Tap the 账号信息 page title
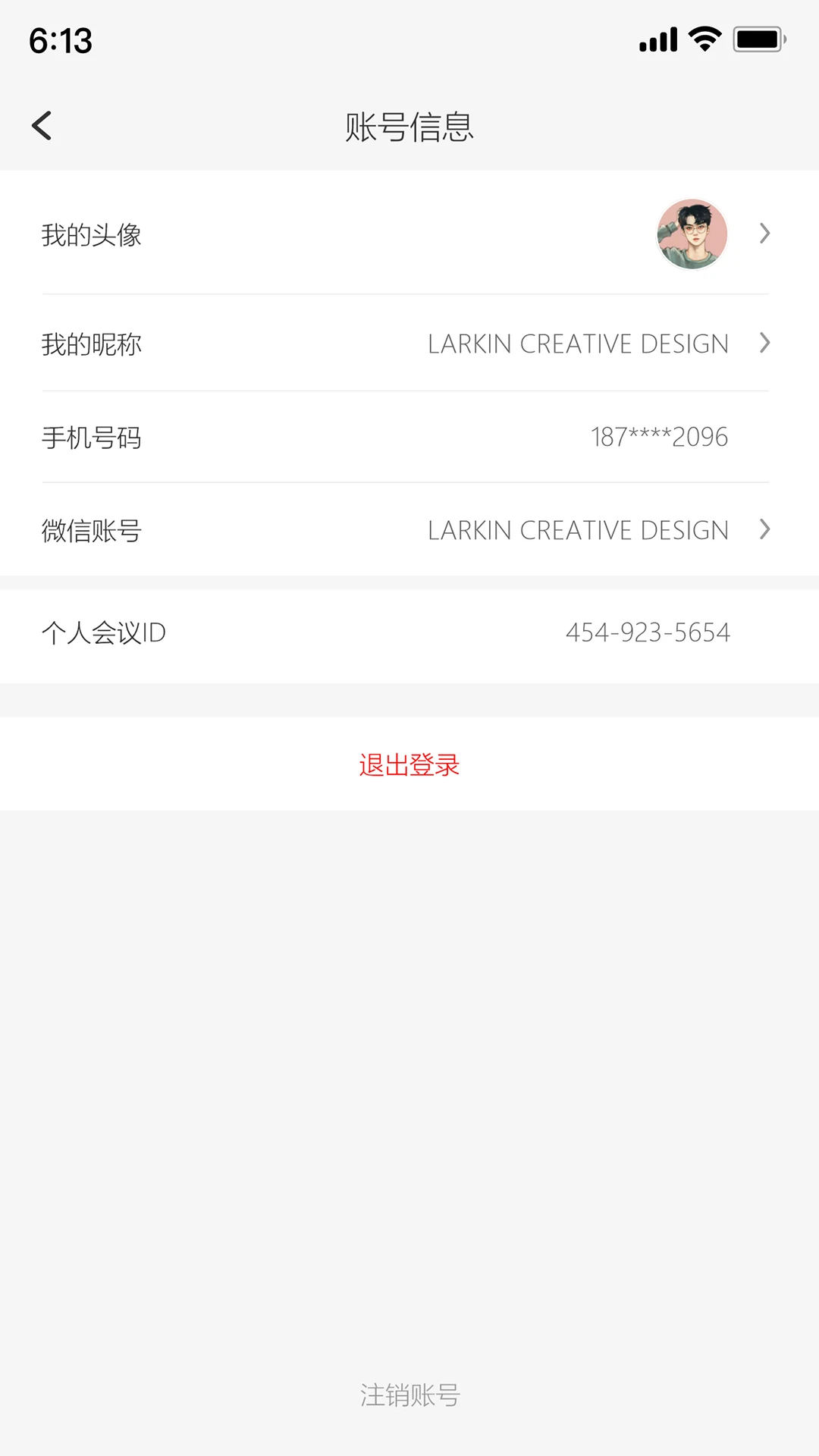The image size is (819, 1456). [409, 127]
